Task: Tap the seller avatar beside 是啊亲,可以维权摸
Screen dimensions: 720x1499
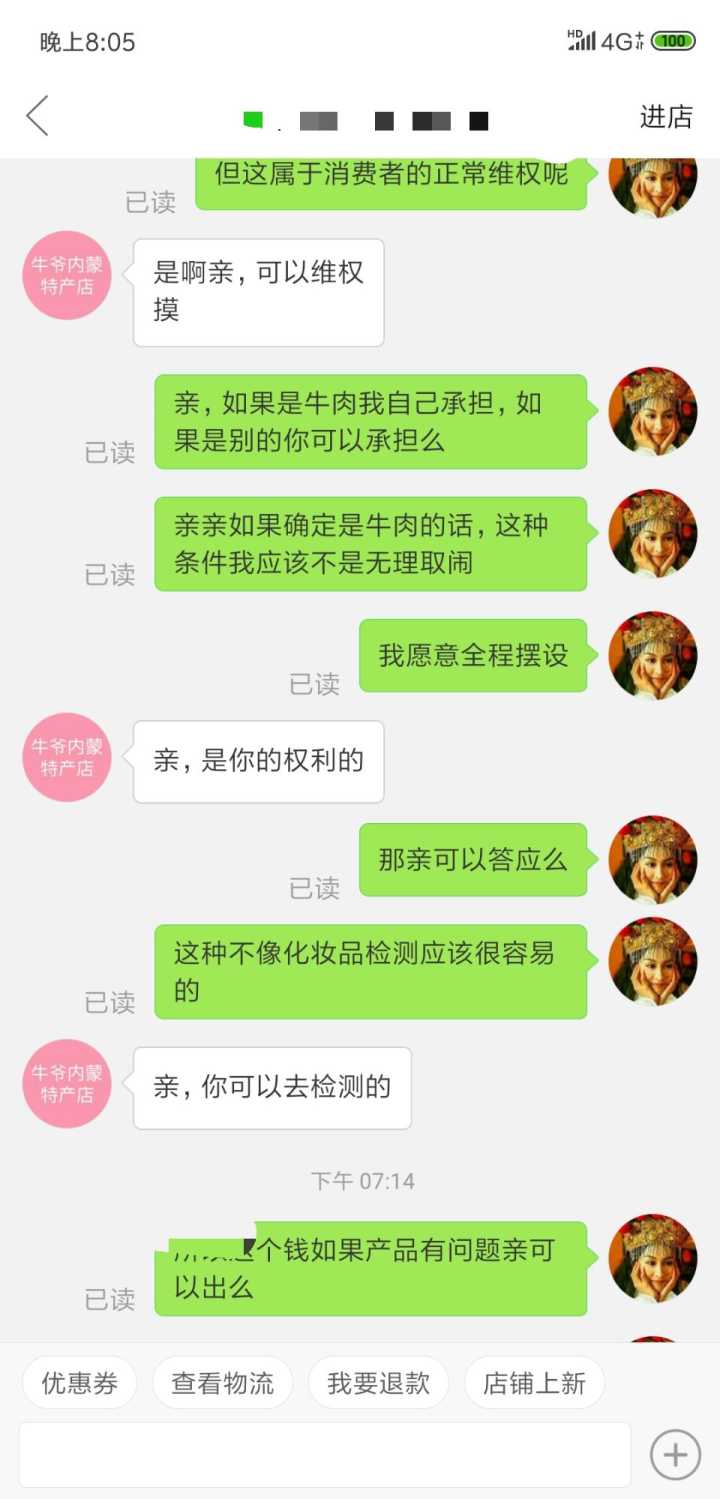Action: (x=67, y=276)
